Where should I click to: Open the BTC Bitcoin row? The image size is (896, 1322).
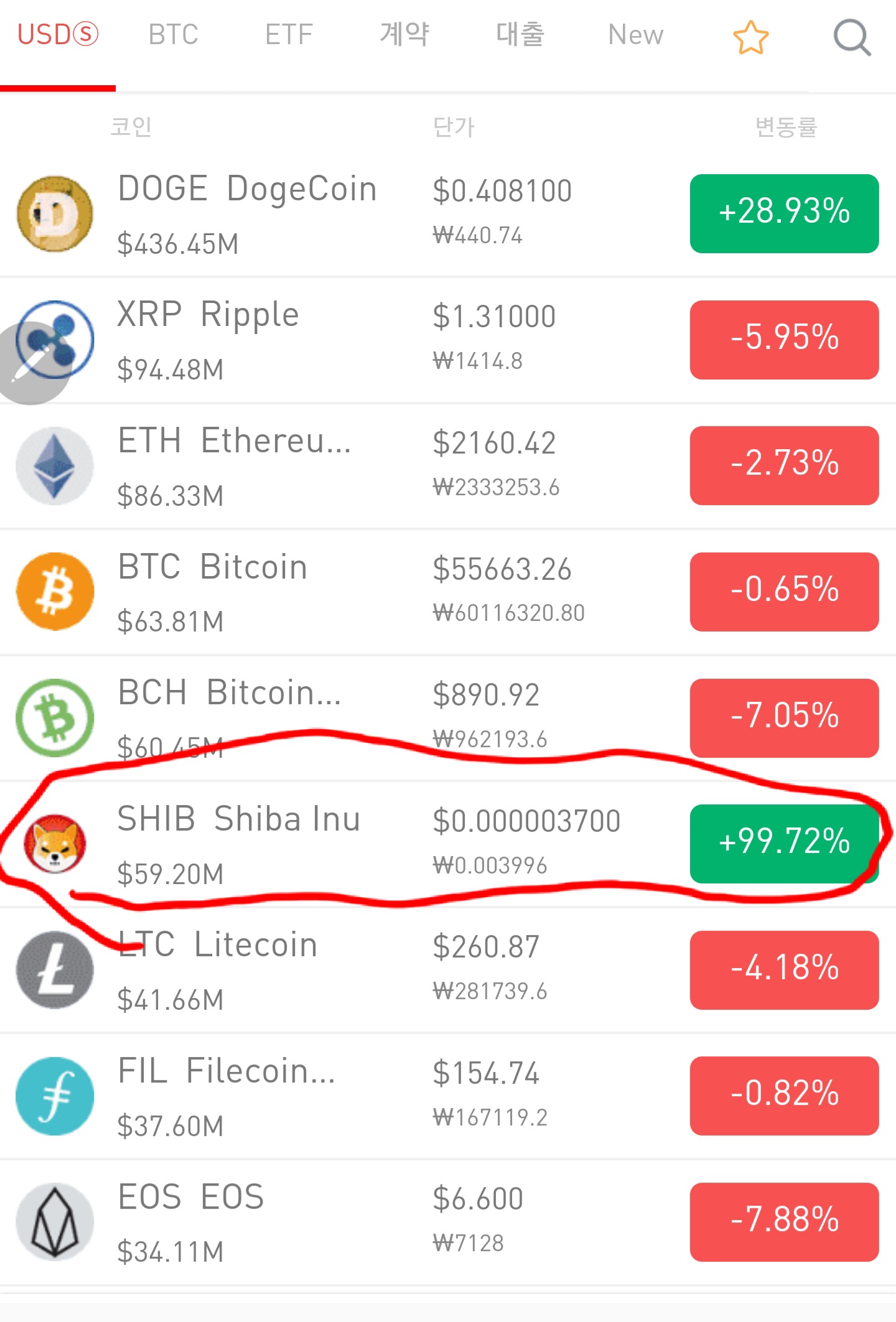(x=448, y=592)
